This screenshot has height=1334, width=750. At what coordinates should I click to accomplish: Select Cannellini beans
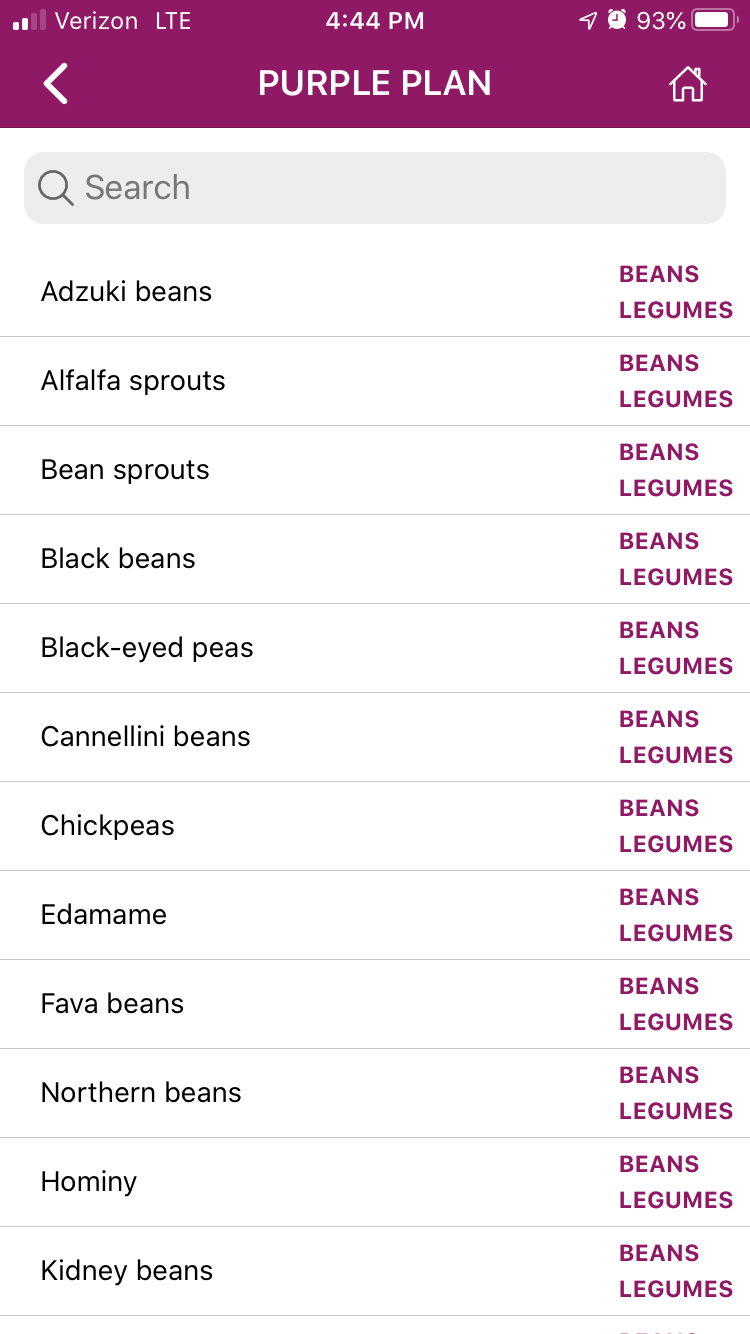click(375, 737)
